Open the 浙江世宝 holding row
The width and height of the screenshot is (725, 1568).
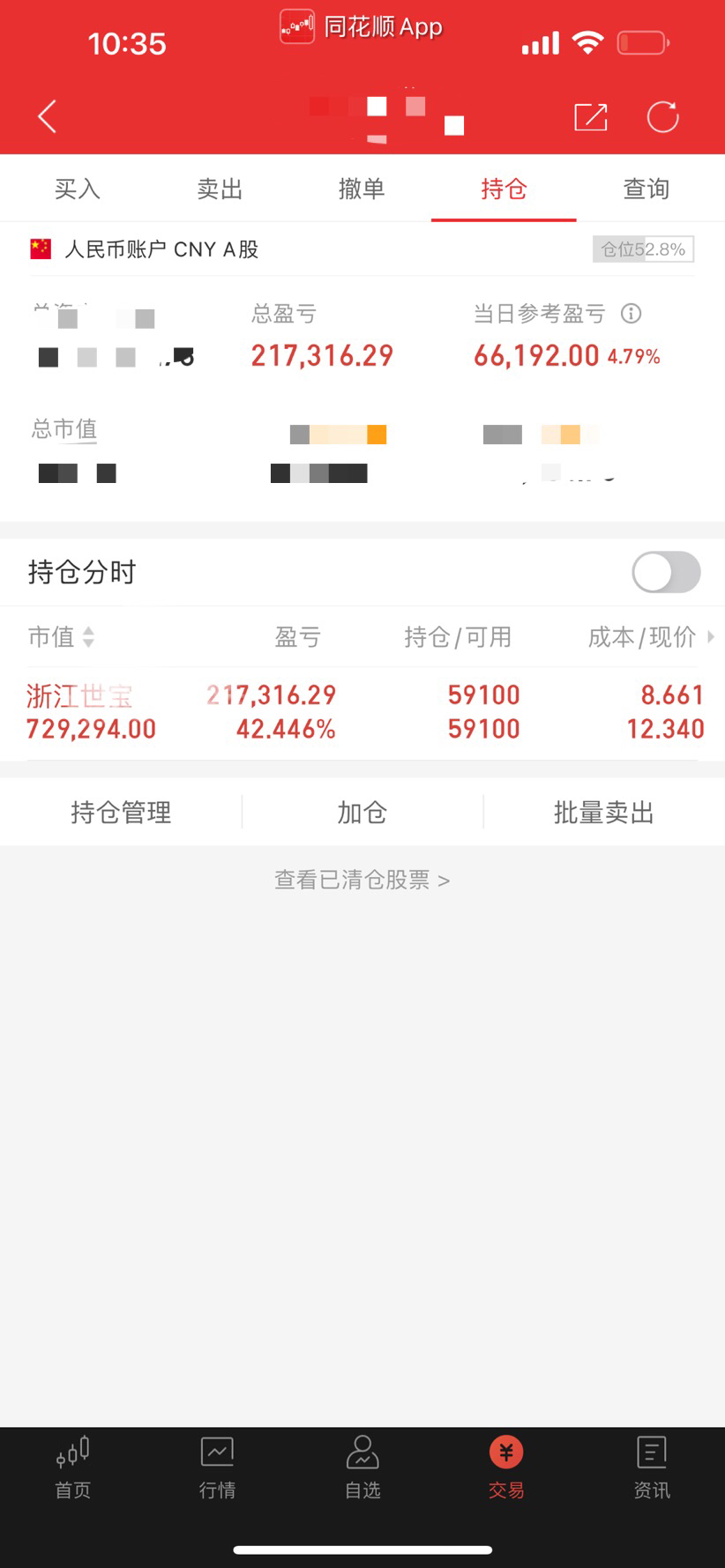[x=362, y=712]
